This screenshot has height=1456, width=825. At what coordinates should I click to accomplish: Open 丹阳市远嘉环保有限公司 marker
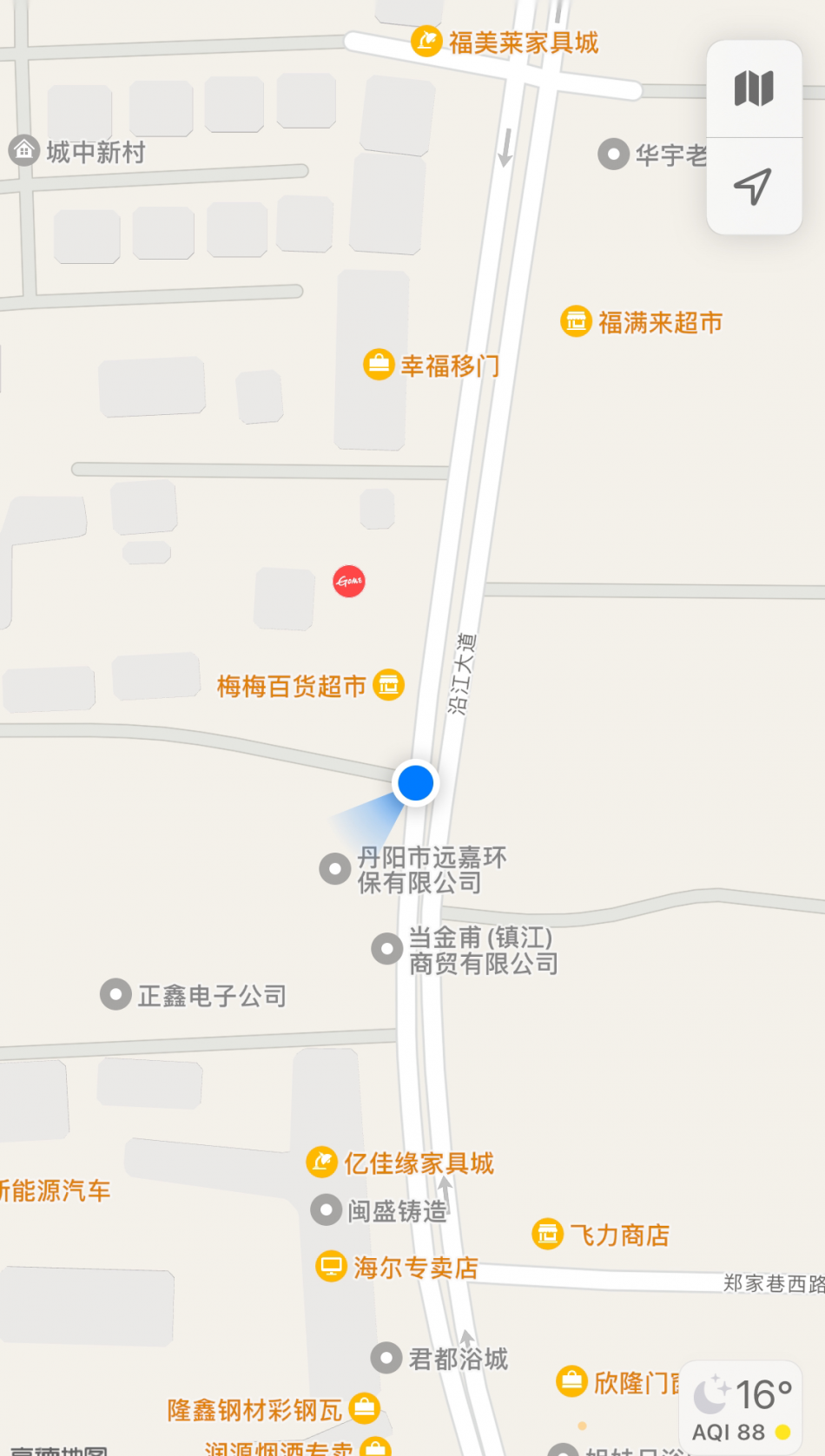tap(335, 868)
